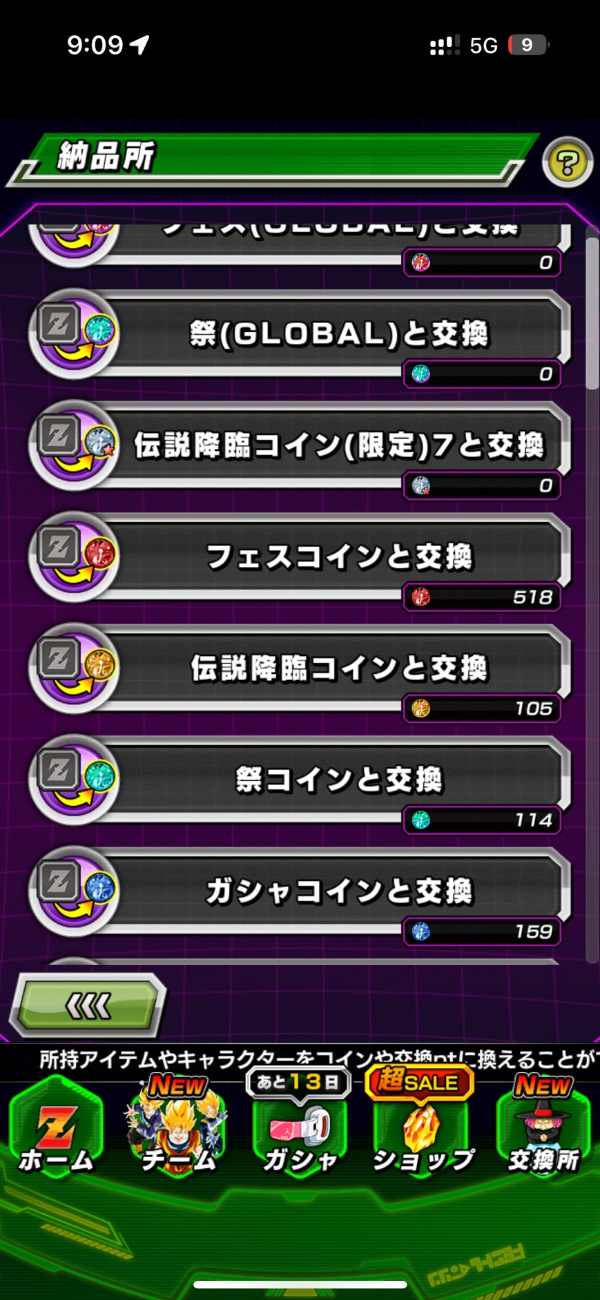Switch to ショップ tab

422,1123
